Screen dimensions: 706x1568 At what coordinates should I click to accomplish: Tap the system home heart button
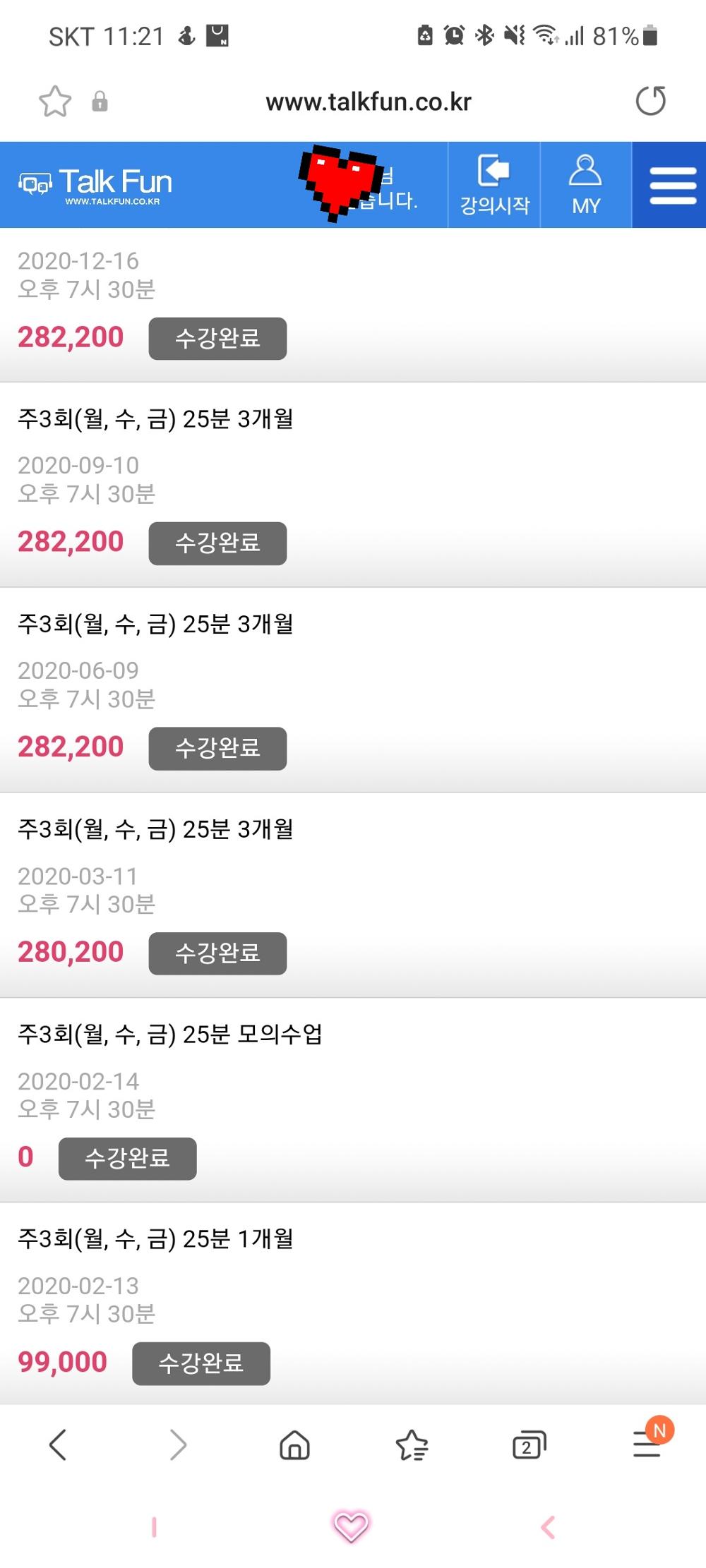coord(351,1526)
